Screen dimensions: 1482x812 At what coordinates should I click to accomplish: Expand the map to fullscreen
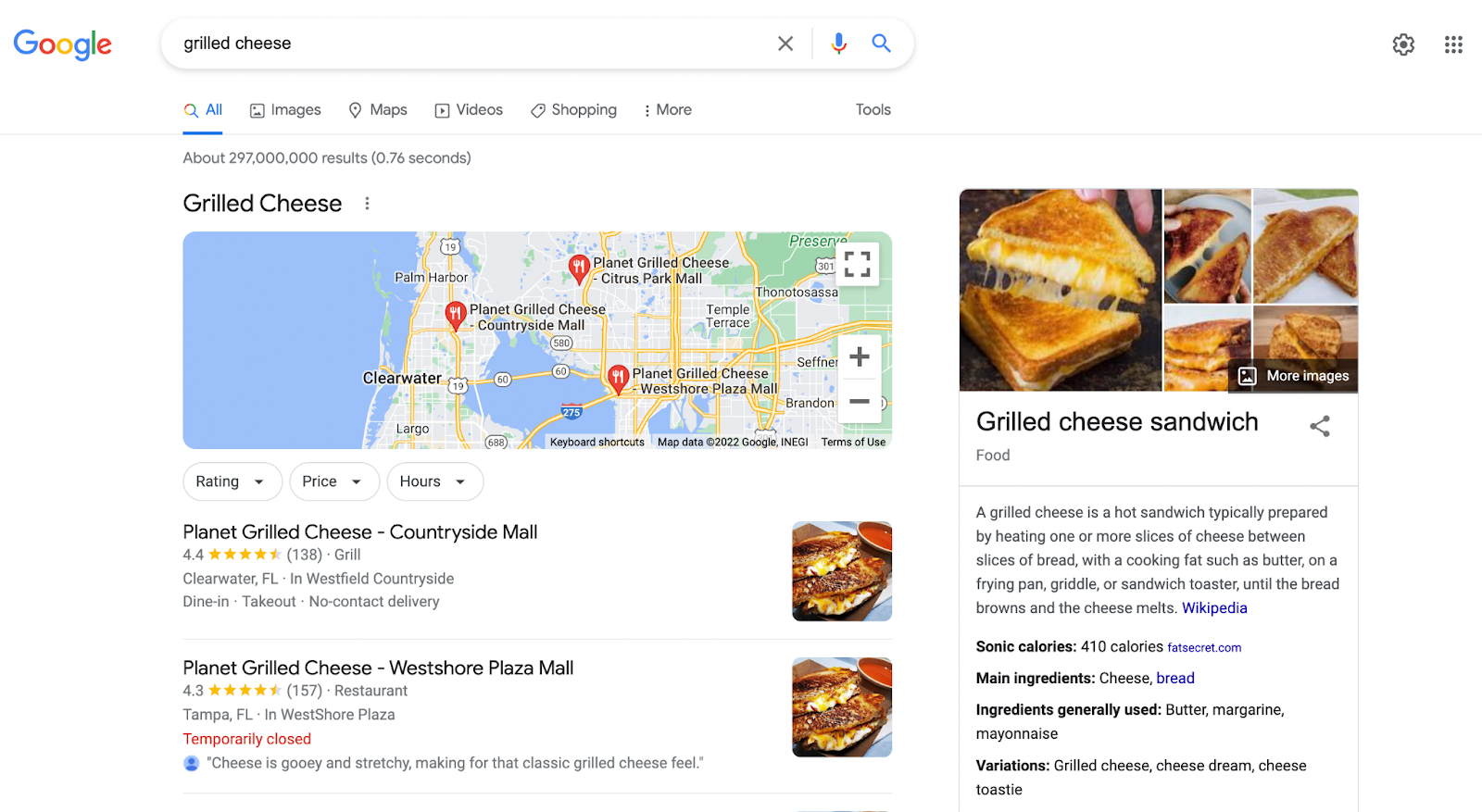coord(858,264)
